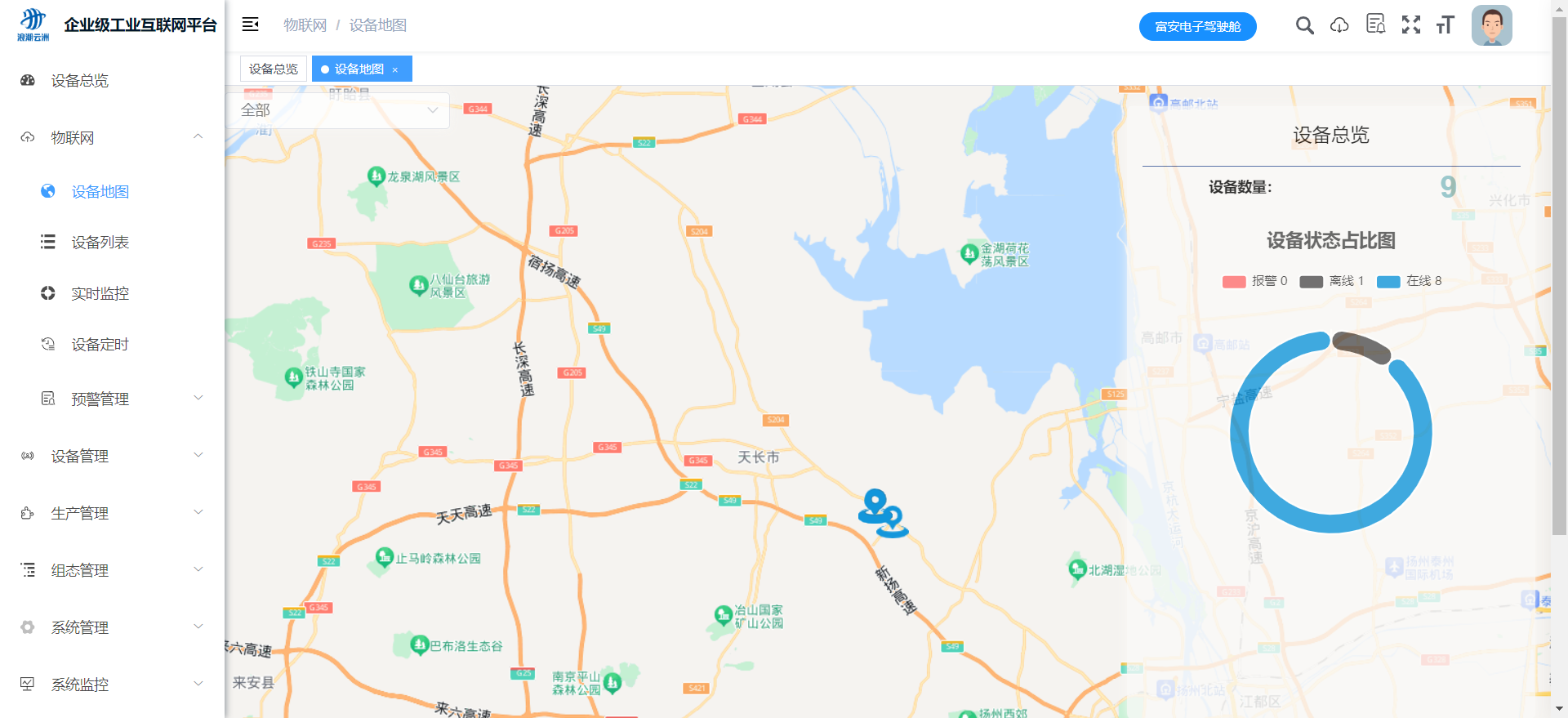Go to 实时监控 page
This screenshot has height=718, width=1568.
coord(100,293)
